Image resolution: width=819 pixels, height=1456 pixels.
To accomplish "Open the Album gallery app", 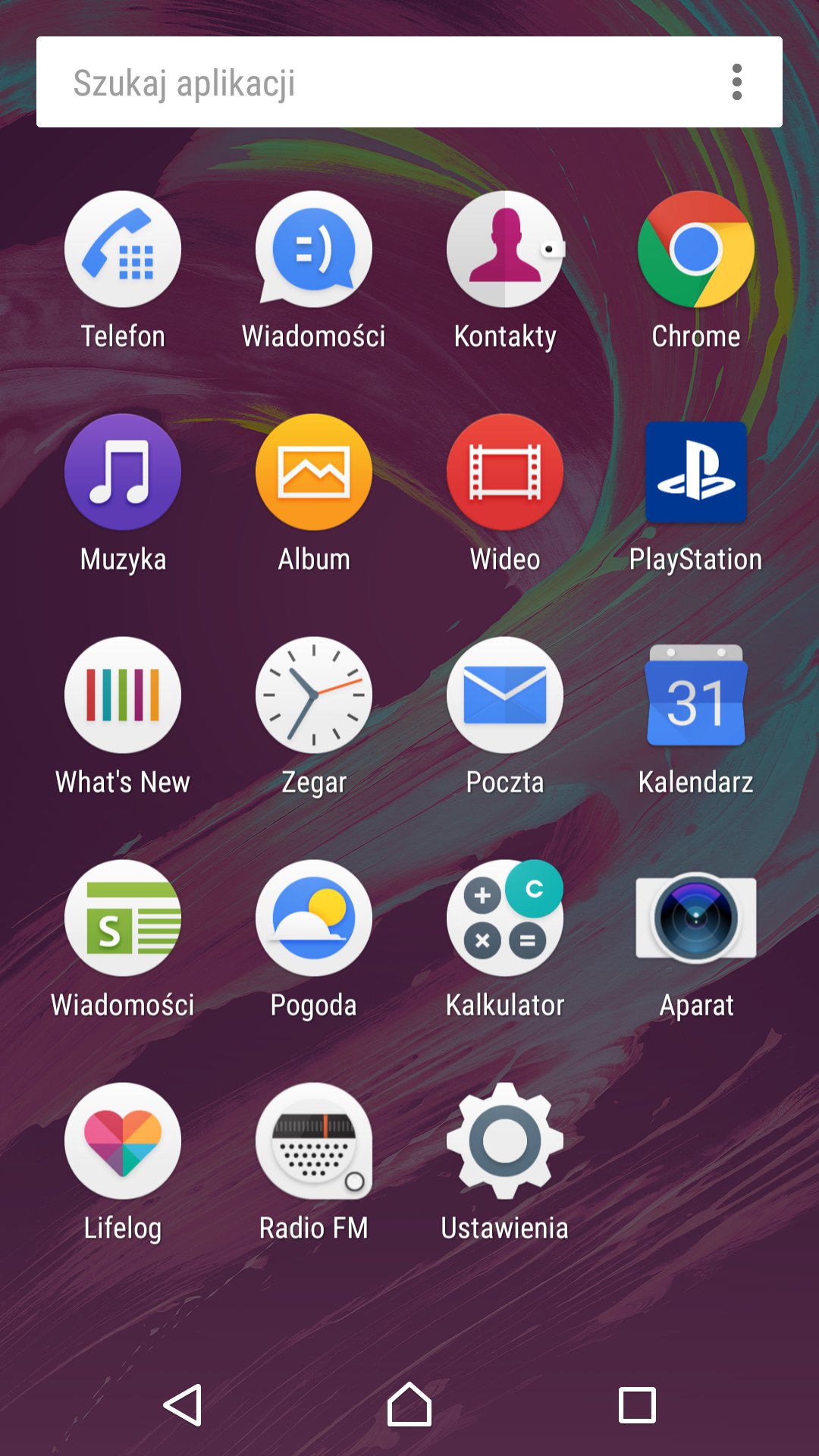I will (x=314, y=472).
